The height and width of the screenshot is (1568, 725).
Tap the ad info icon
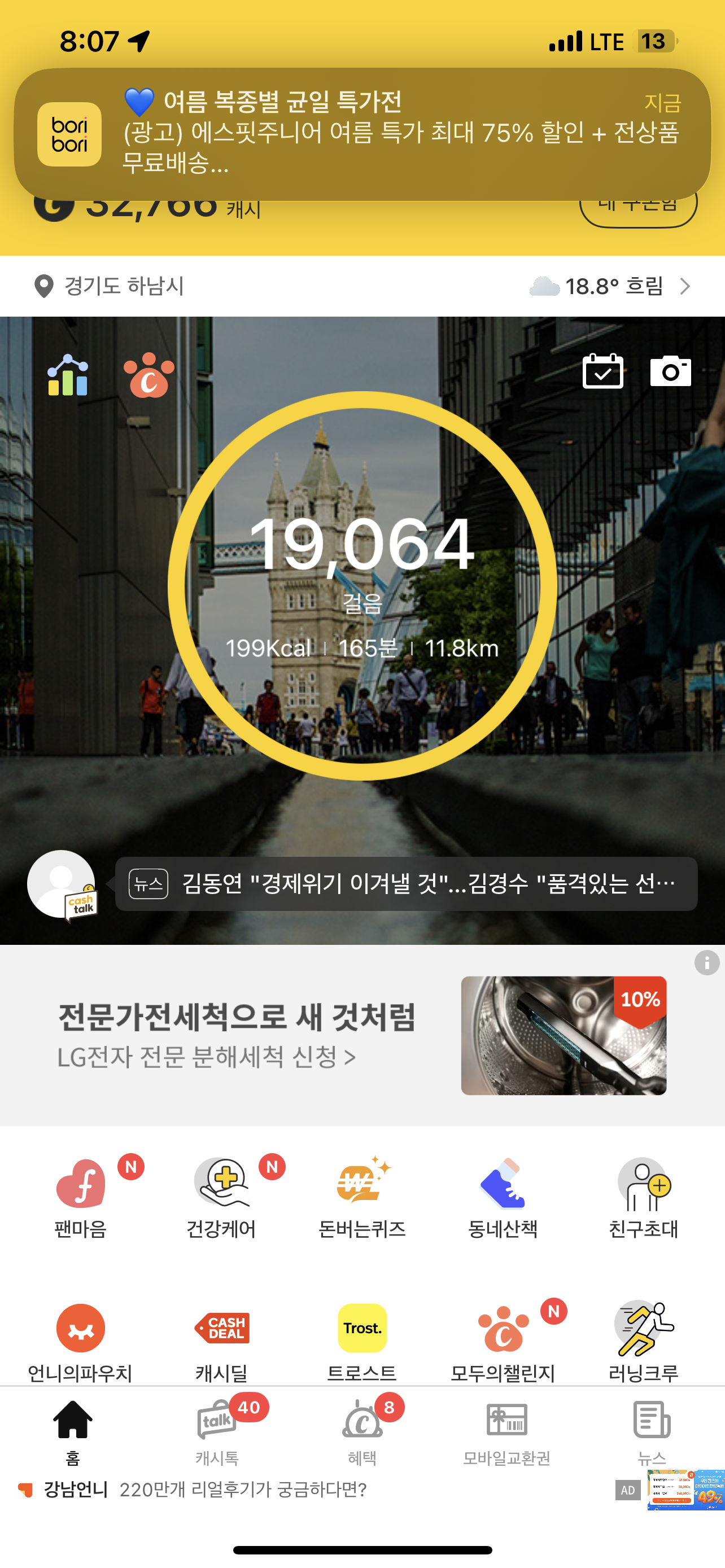pyautogui.click(x=707, y=963)
